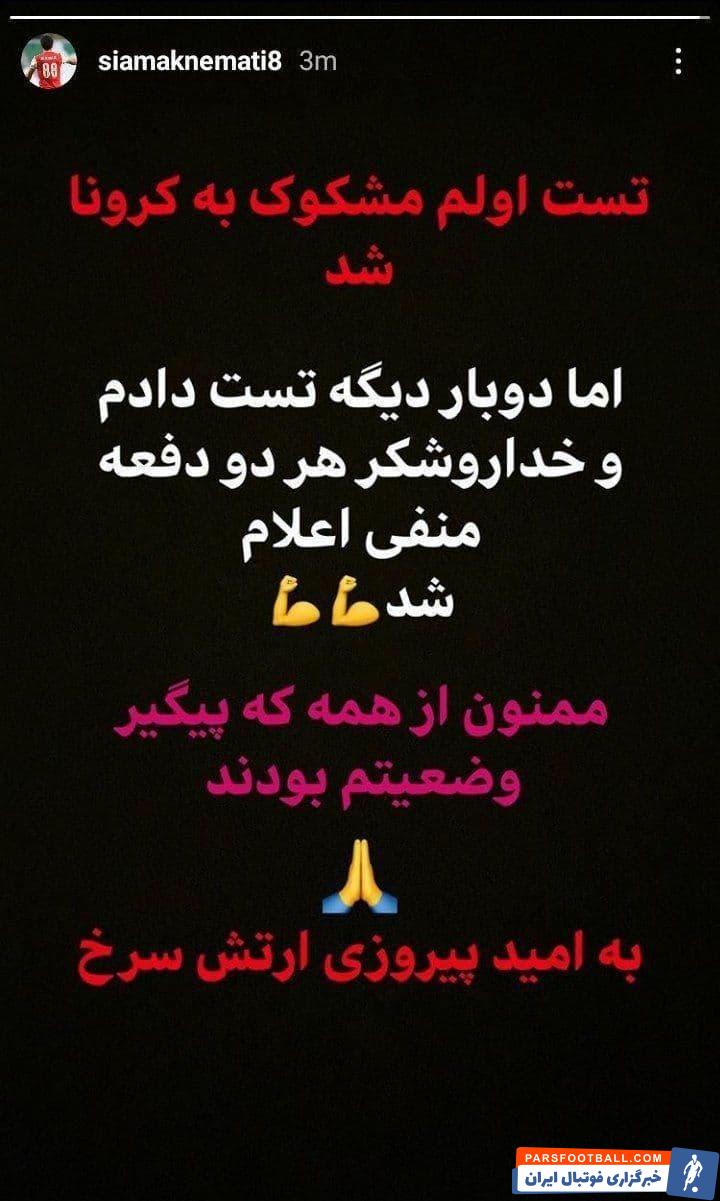Open the story overflow menu
The image size is (720, 1201).
click(678, 61)
